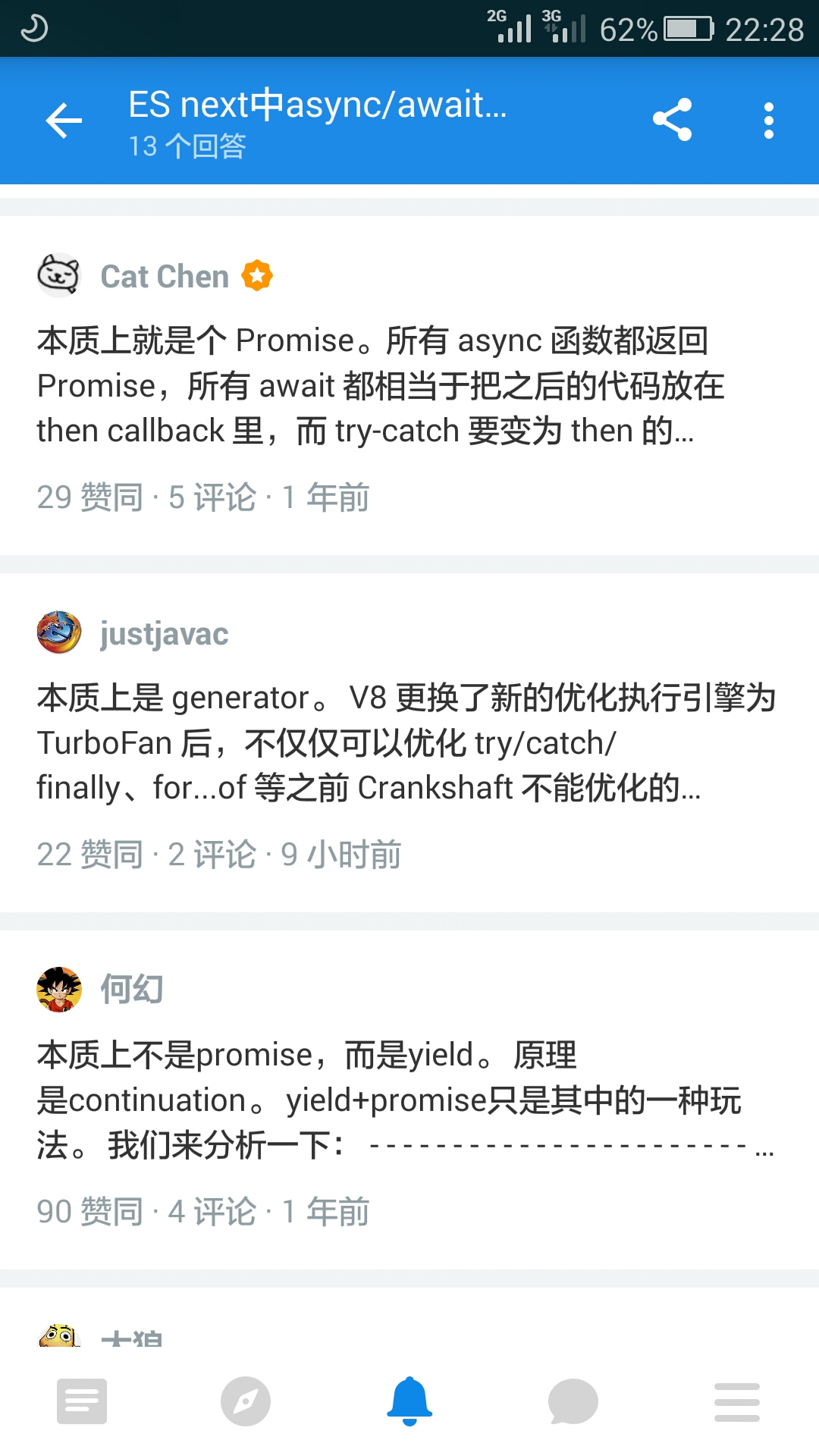This screenshot has height=1456, width=819.
Task: View justjavac's profile avatar
Action: pos(59,632)
